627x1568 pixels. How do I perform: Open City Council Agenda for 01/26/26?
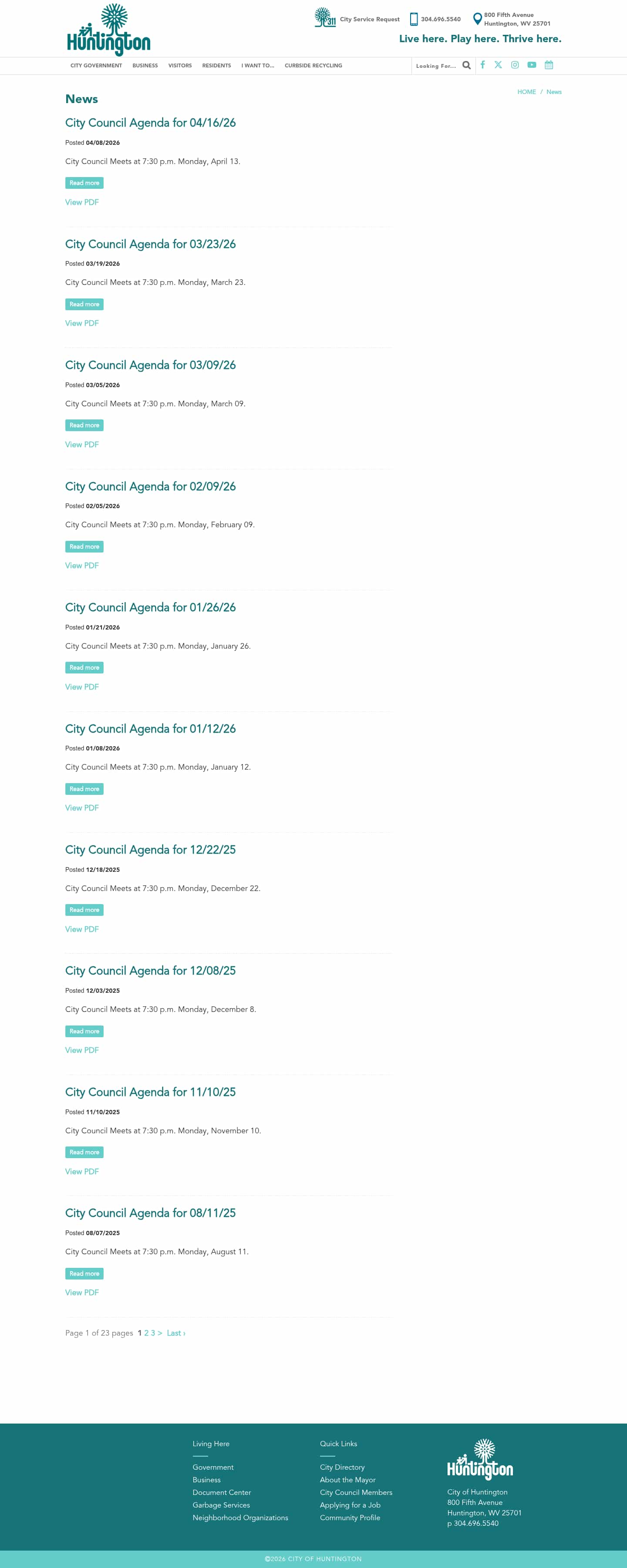click(150, 607)
